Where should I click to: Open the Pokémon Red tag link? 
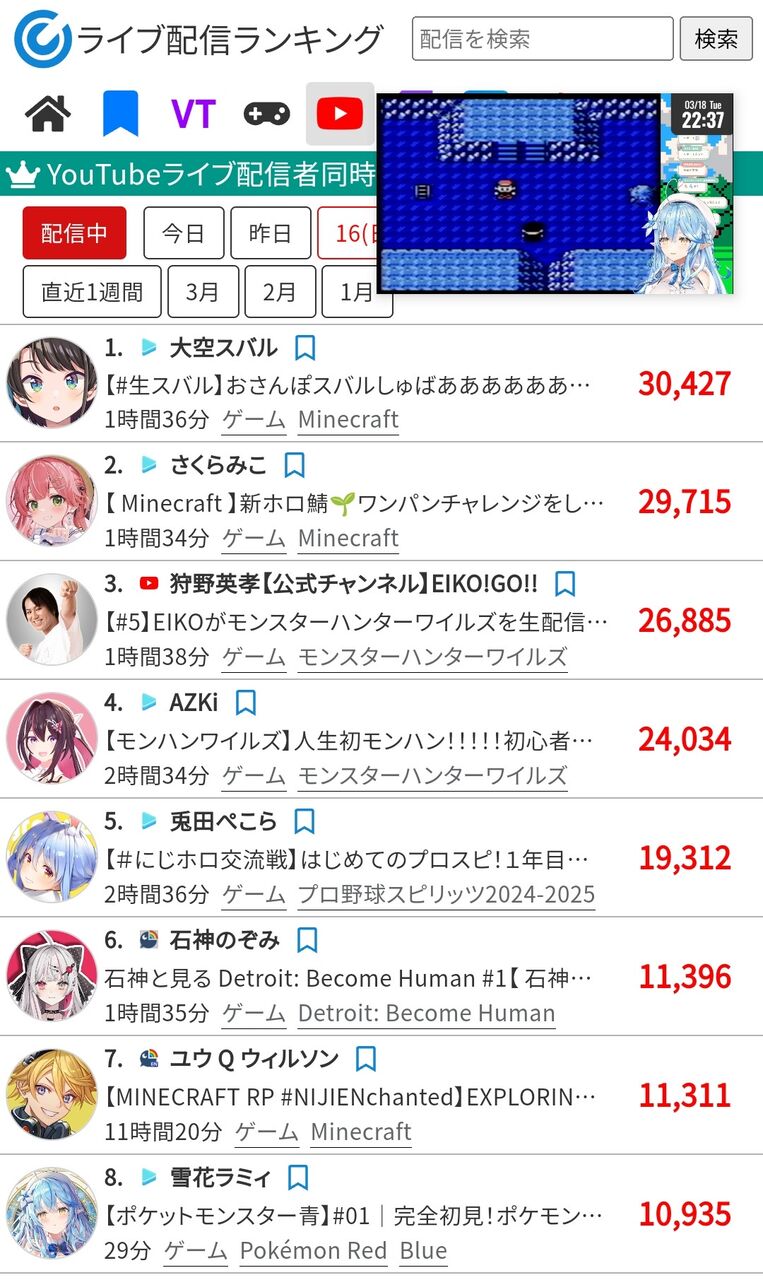pyautogui.click(x=313, y=1250)
